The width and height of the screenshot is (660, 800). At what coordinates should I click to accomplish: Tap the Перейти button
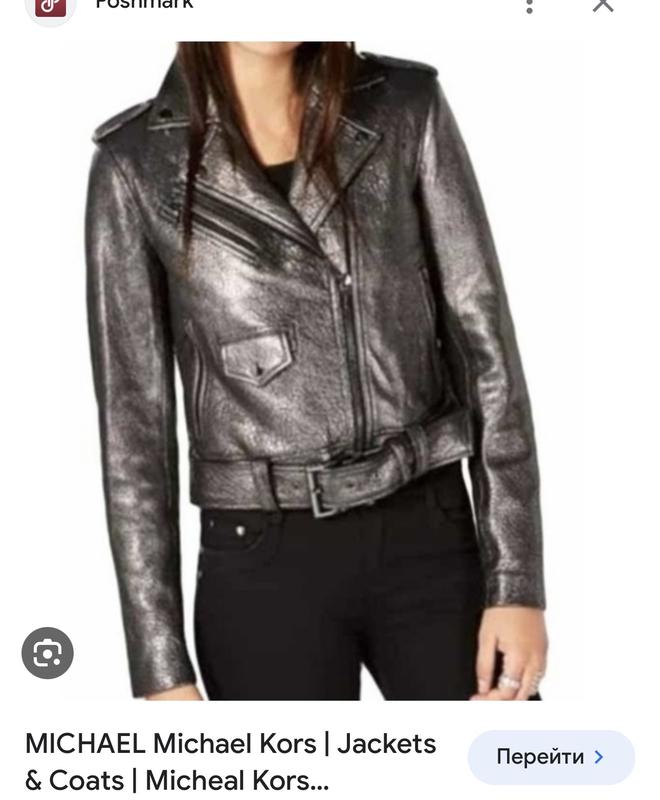pos(551,757)
